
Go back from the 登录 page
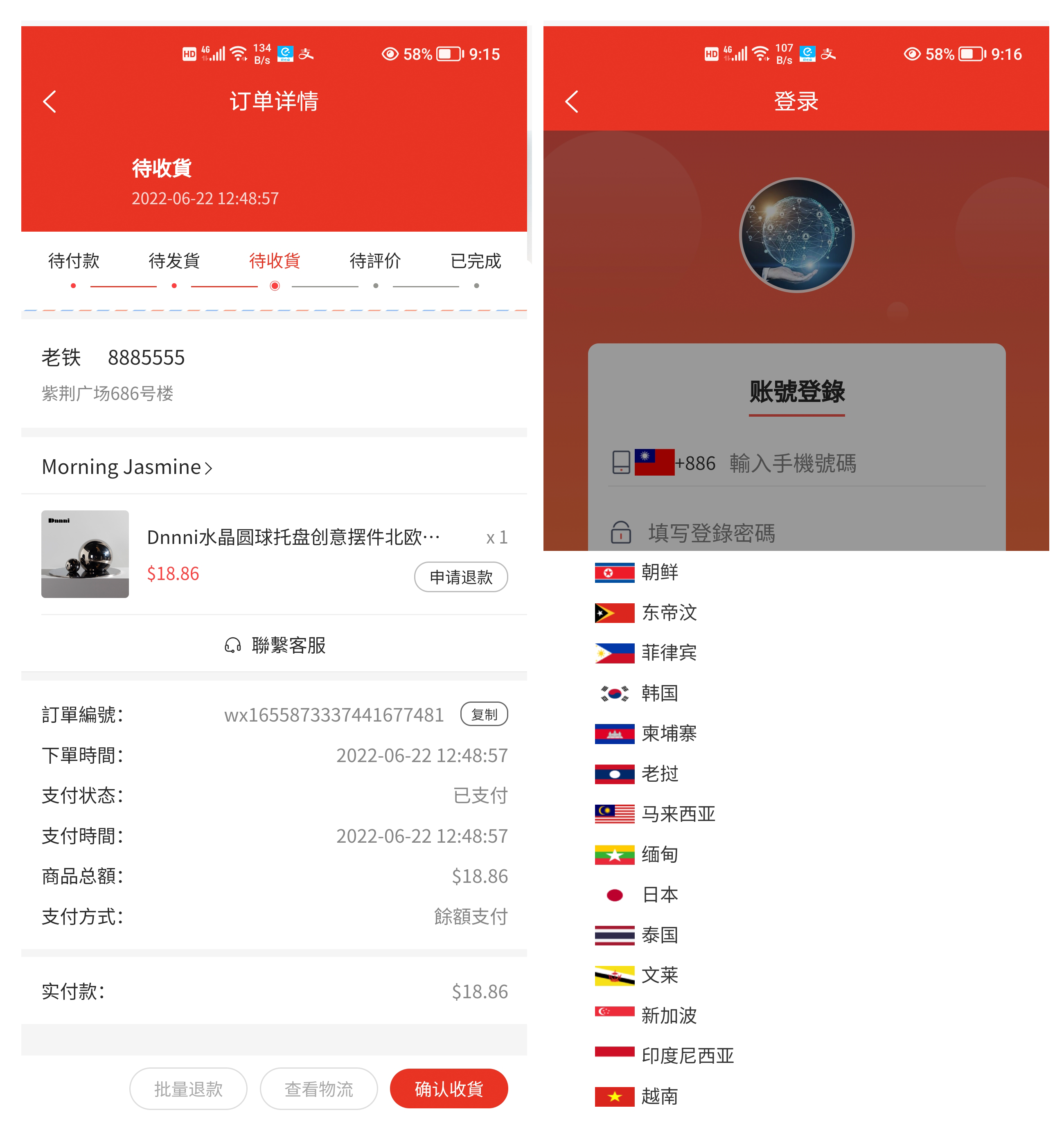point(572,102)
